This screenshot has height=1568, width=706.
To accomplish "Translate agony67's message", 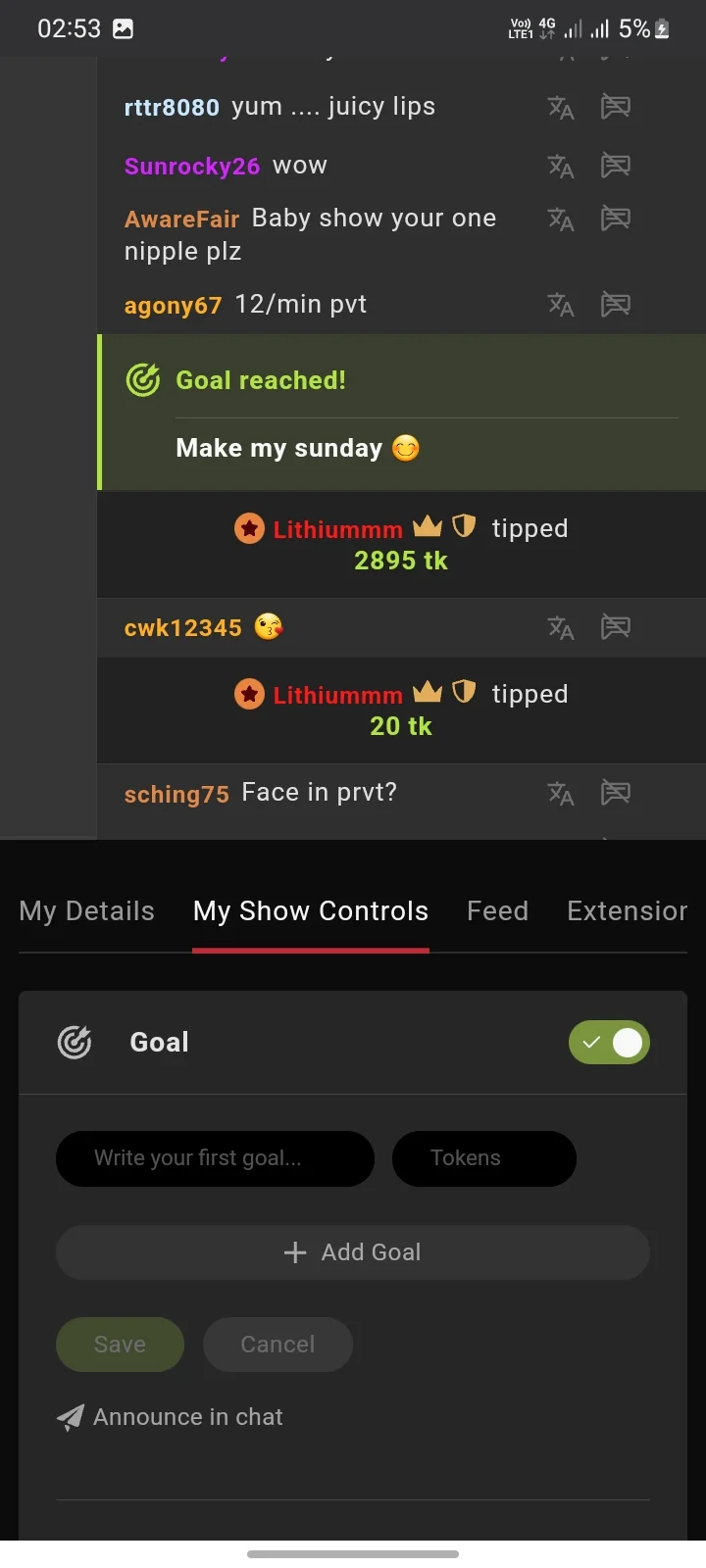I will pos(561,305).
